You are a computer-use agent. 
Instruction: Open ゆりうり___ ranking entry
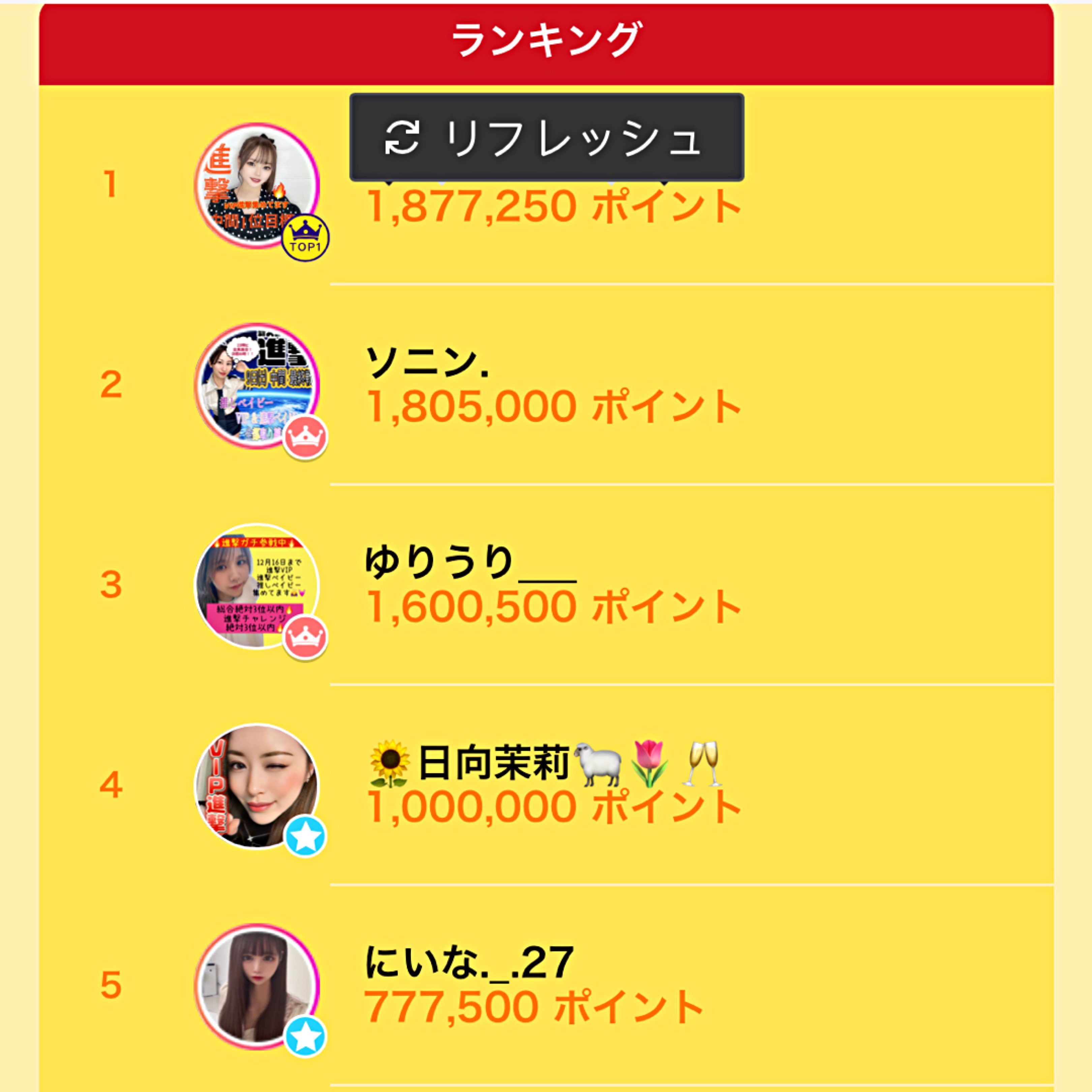pyautogui.click(x=546, y=585)
